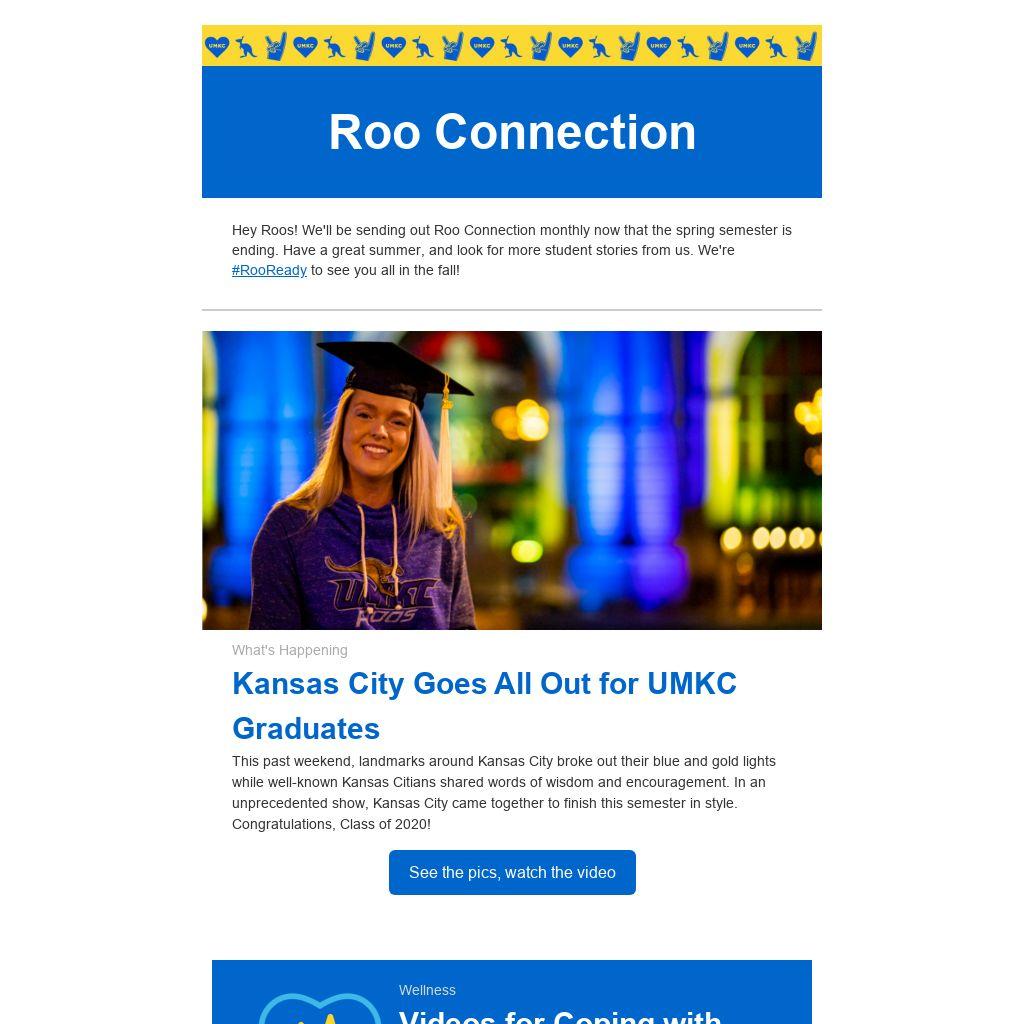Image resolution: width=1024 pixels, height=1024 pixels.
Task: Tap the See the pics, watch the video button
Action: pos(512,872)
